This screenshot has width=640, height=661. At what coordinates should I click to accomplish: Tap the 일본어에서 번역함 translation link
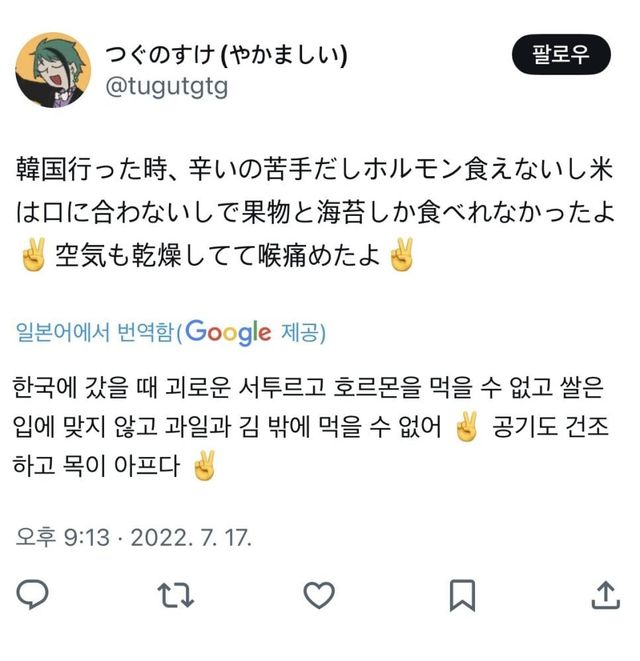96,332
